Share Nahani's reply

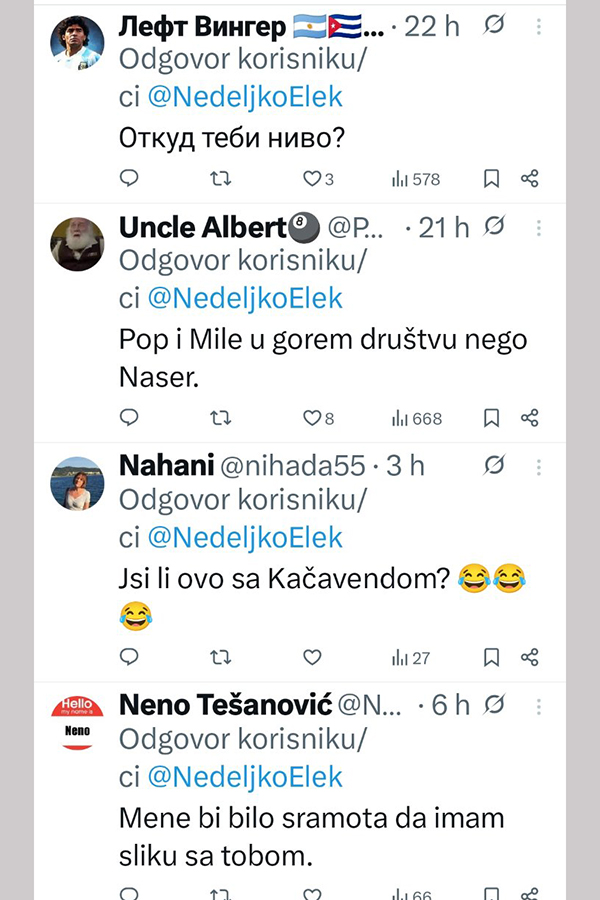pyautogui.click(x=530, y=657)
